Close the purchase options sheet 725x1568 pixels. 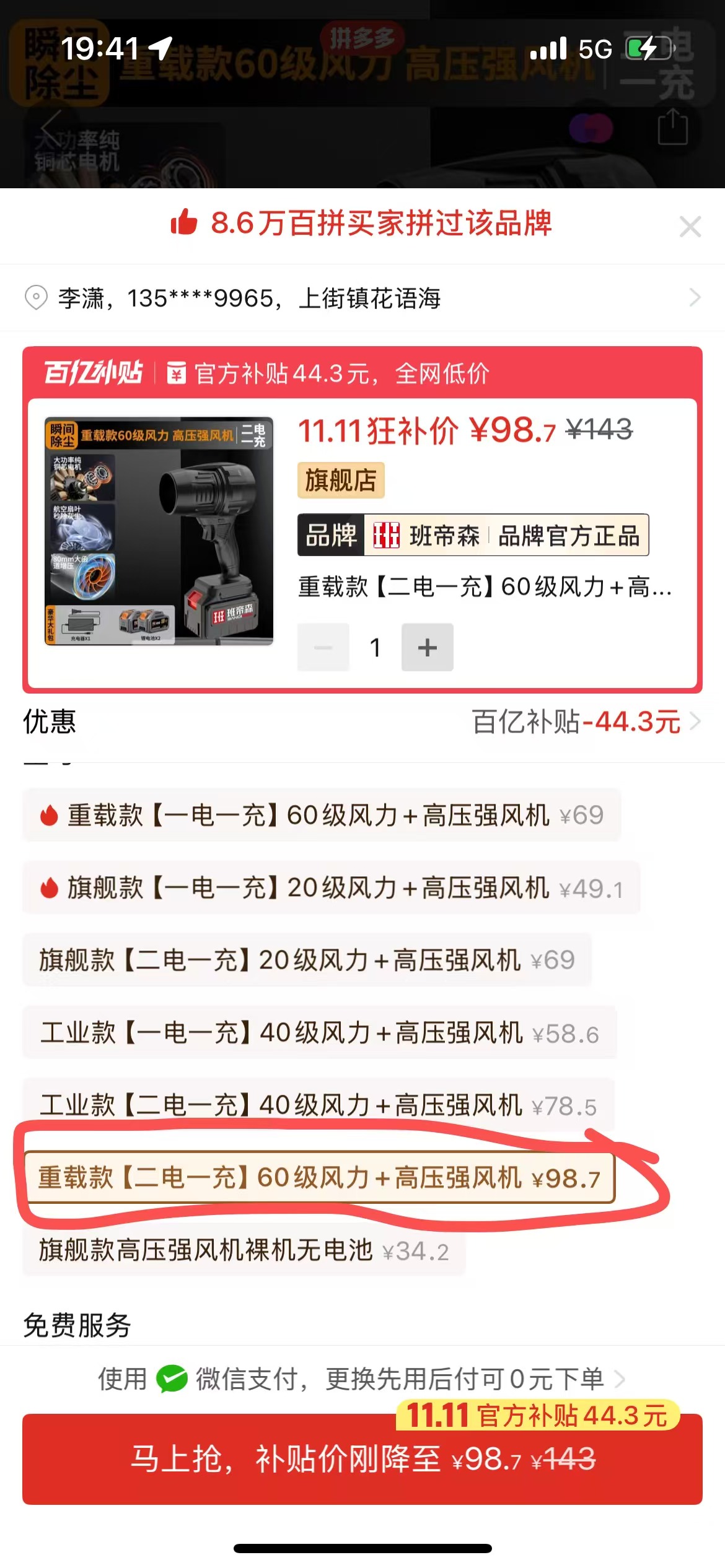pos(690,227)
